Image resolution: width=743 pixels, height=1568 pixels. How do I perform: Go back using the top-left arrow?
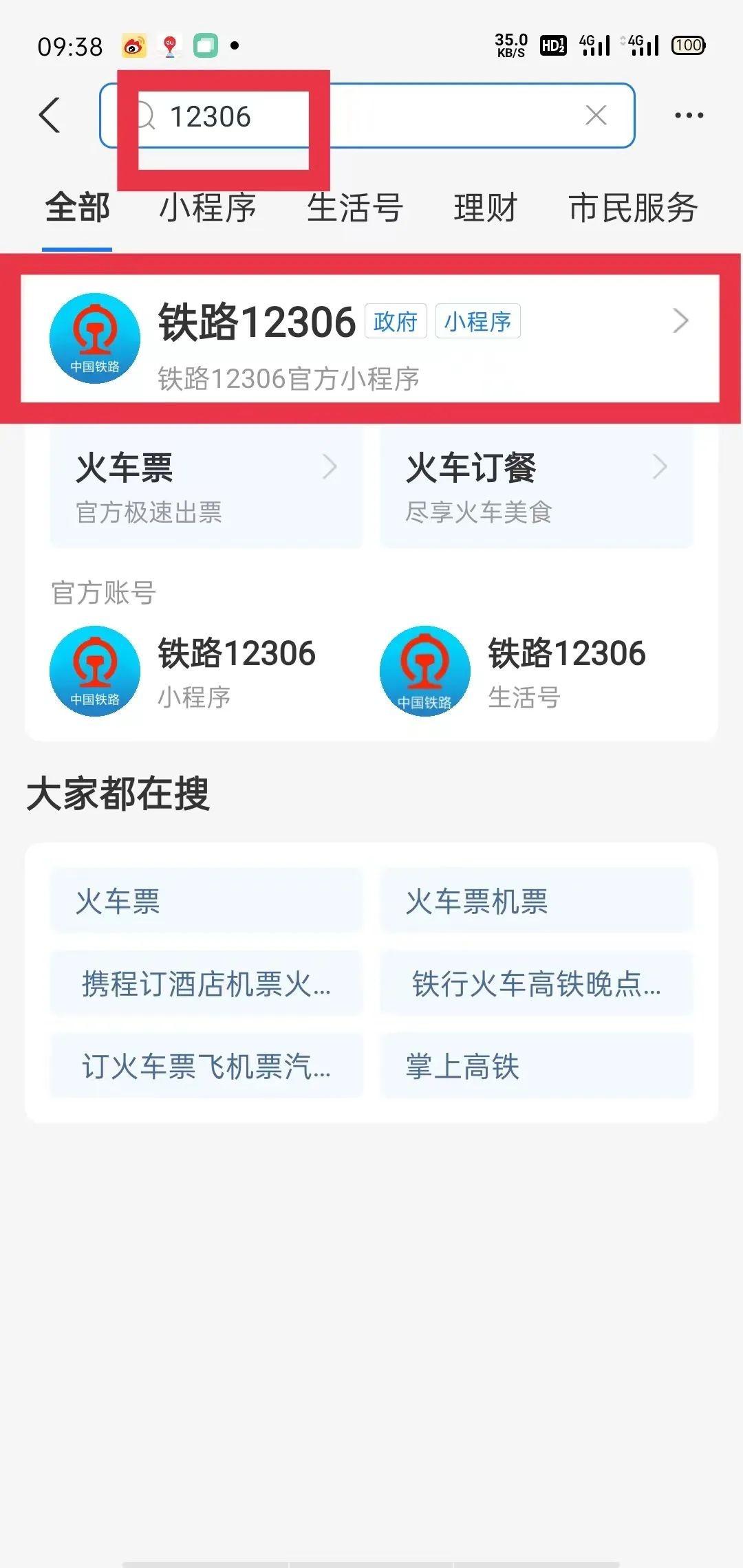click(x=50, y=115)
